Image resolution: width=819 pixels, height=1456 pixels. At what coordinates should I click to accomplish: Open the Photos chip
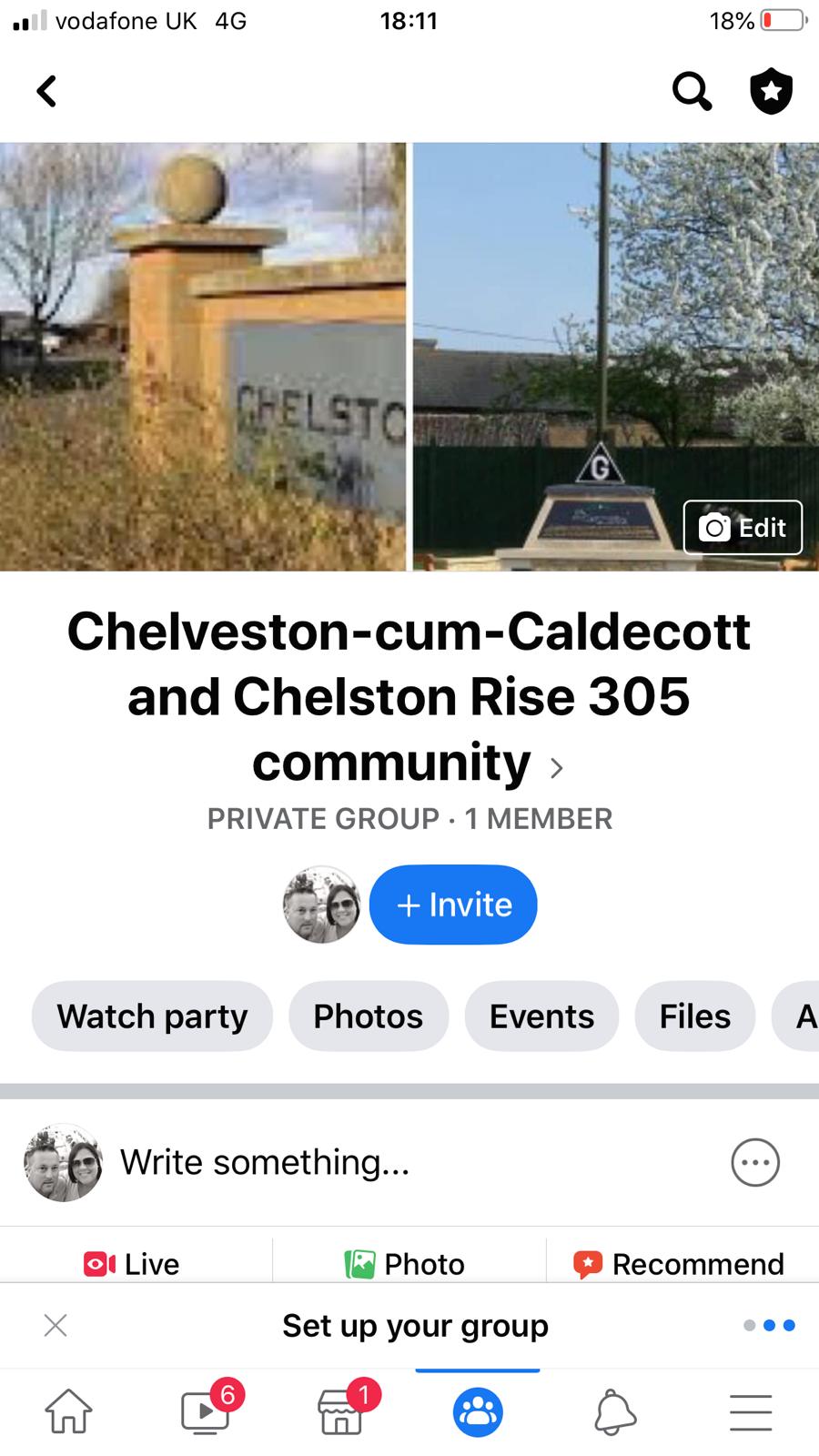click(368, 1016)
